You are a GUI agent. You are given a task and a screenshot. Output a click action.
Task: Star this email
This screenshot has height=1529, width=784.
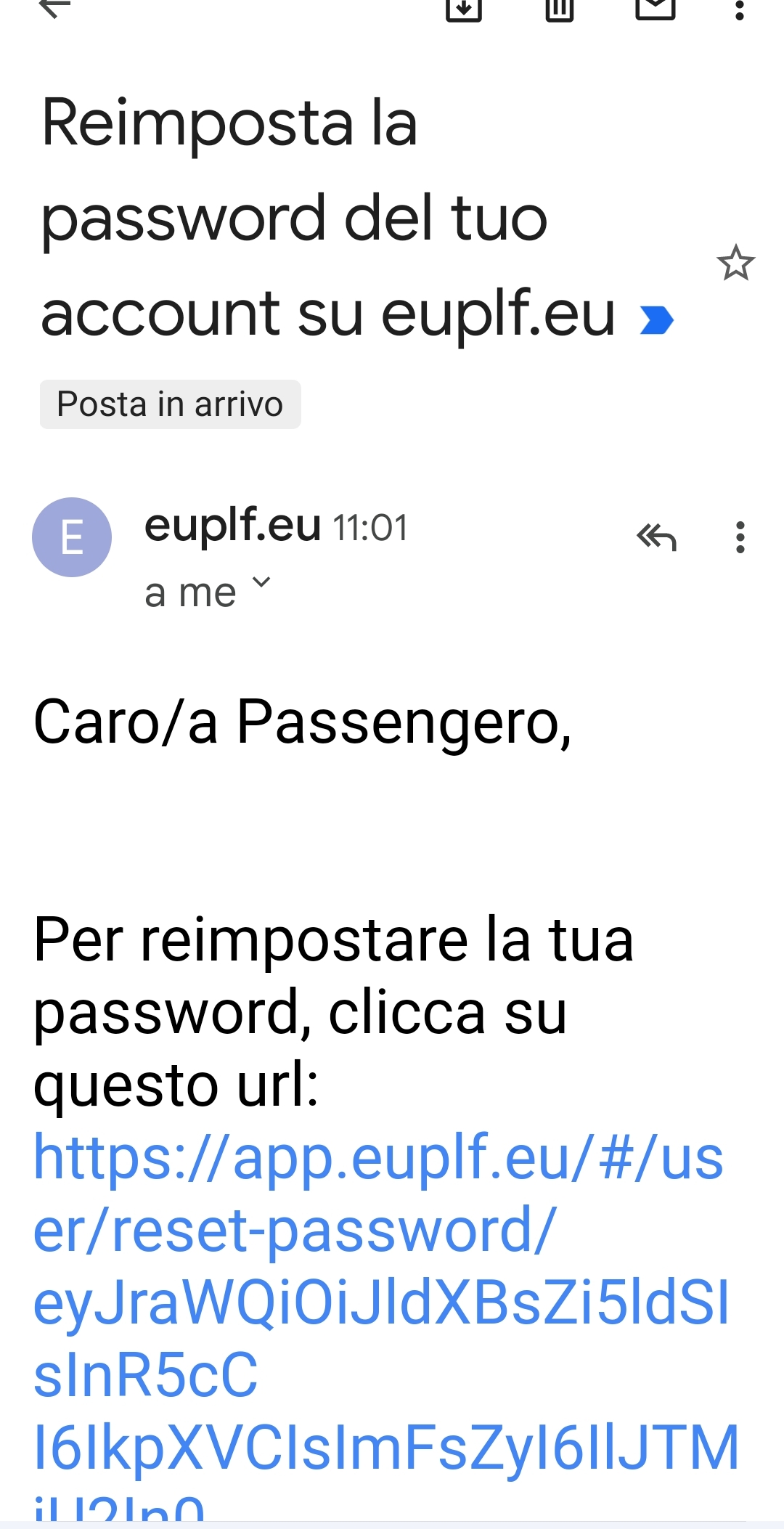735,263
